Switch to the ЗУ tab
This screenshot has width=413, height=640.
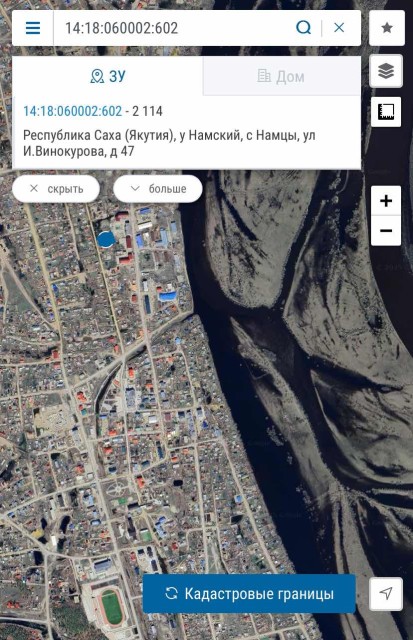tap(108, 76)
